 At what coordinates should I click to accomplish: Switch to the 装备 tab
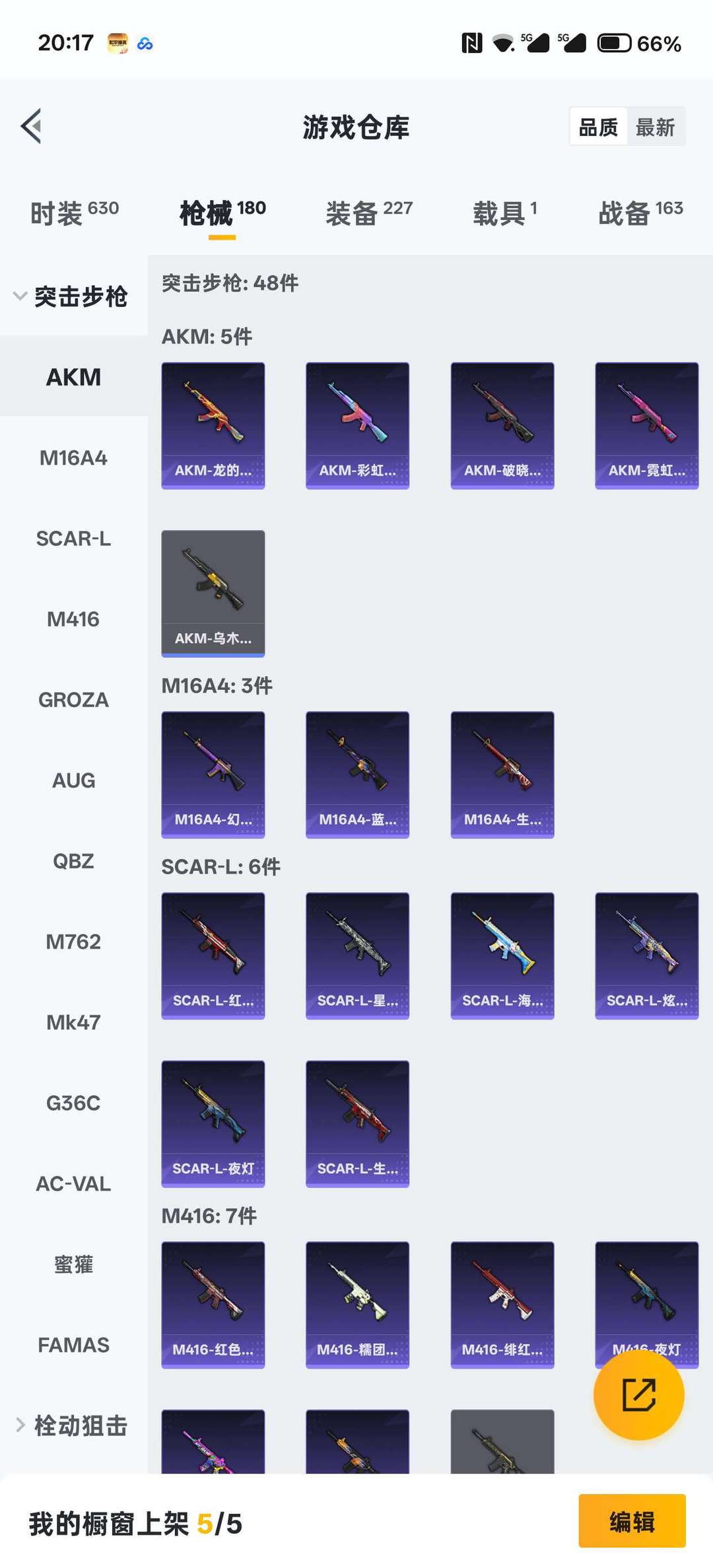tap(368, 213)
